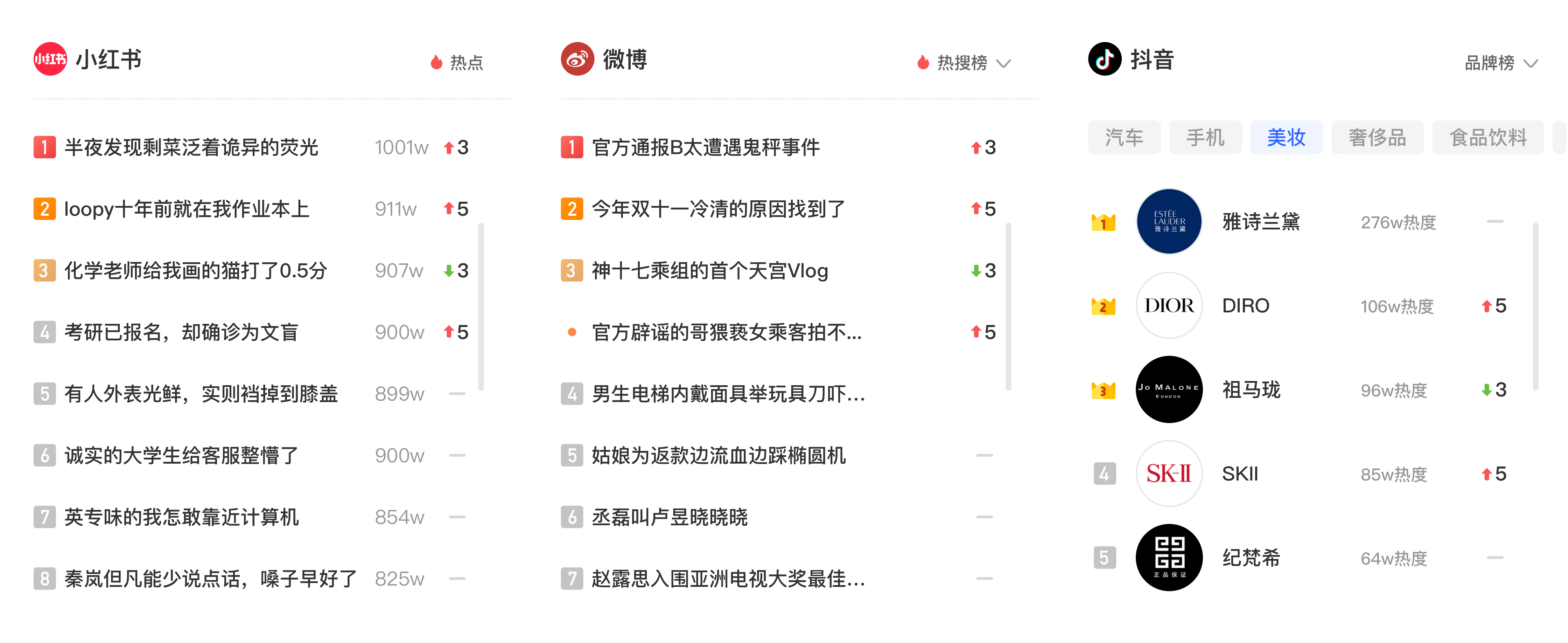This screenshot has height=643, width=1568.
Task: Open Weibo topic 神十七乘组的首个天宫Vlog
Action: point(710,270)
